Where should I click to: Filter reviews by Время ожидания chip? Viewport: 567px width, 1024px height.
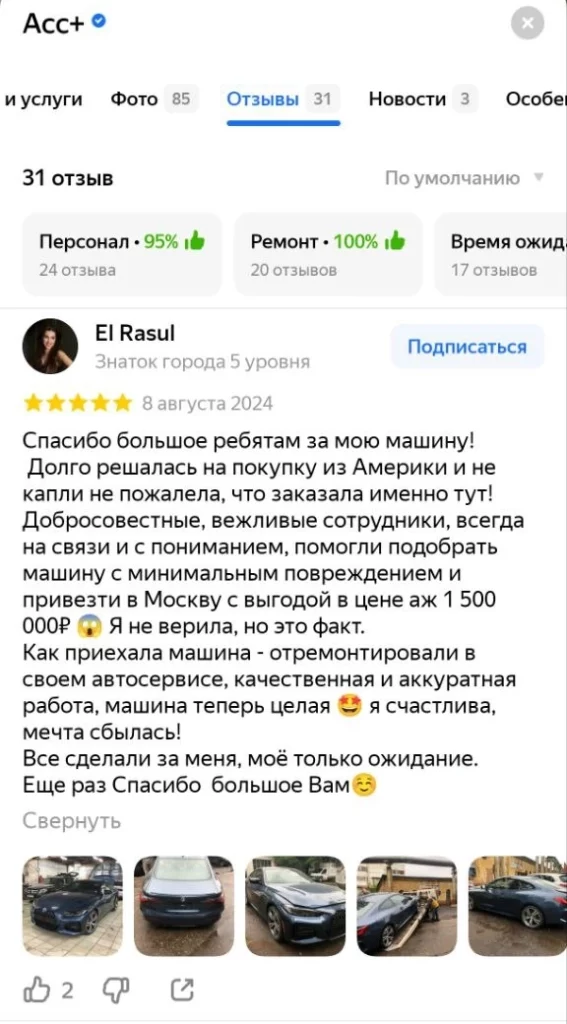pyautogui.click(x=500, y=255)
